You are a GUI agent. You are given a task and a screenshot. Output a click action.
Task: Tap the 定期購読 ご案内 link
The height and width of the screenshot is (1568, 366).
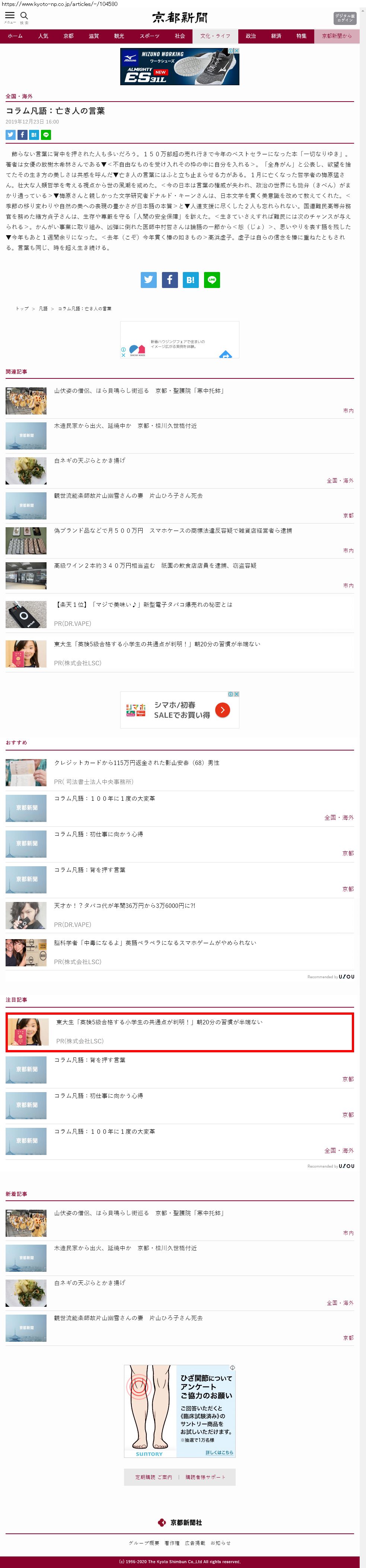[153, 1477]
